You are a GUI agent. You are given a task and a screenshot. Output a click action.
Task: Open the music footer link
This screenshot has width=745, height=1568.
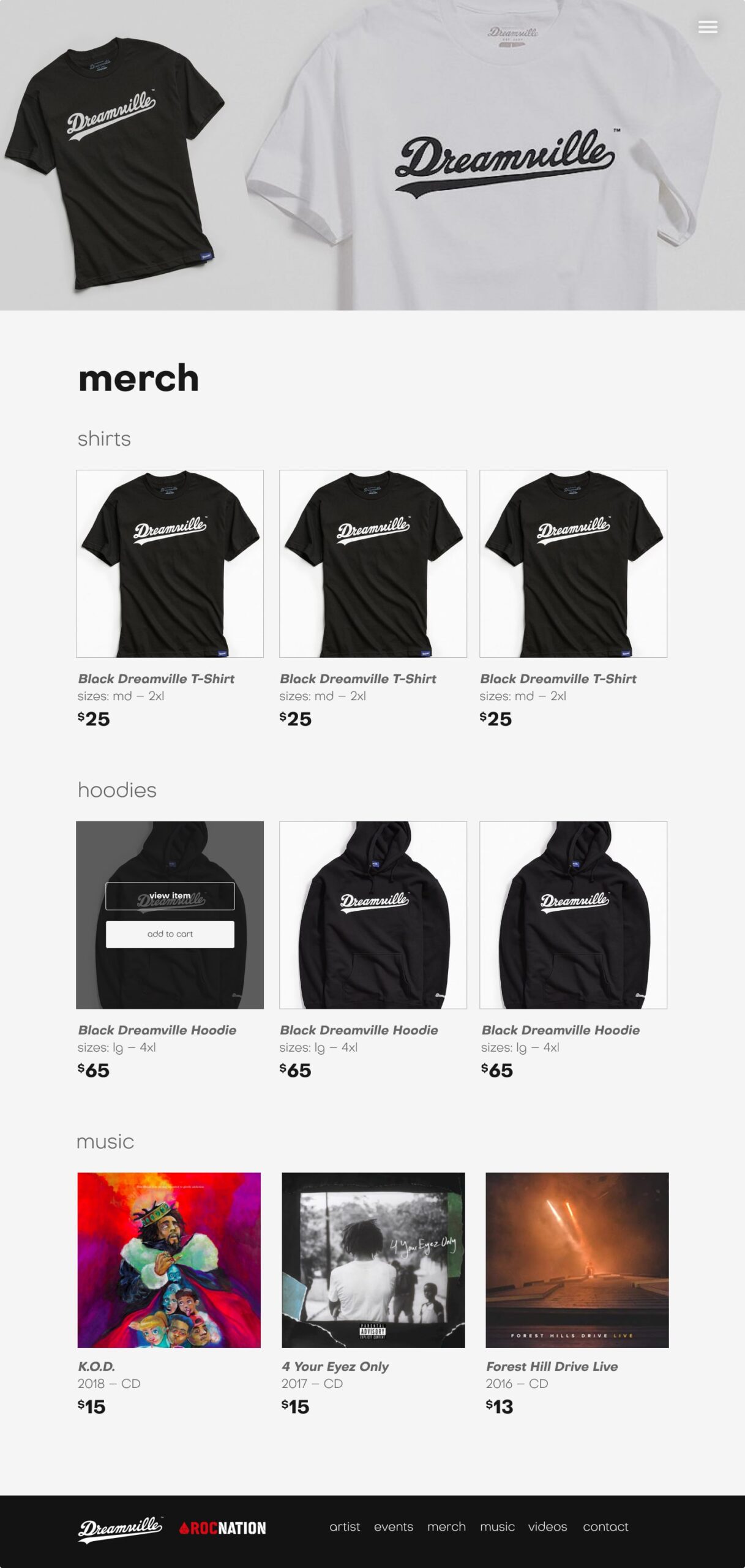(x=497, y=1527)
